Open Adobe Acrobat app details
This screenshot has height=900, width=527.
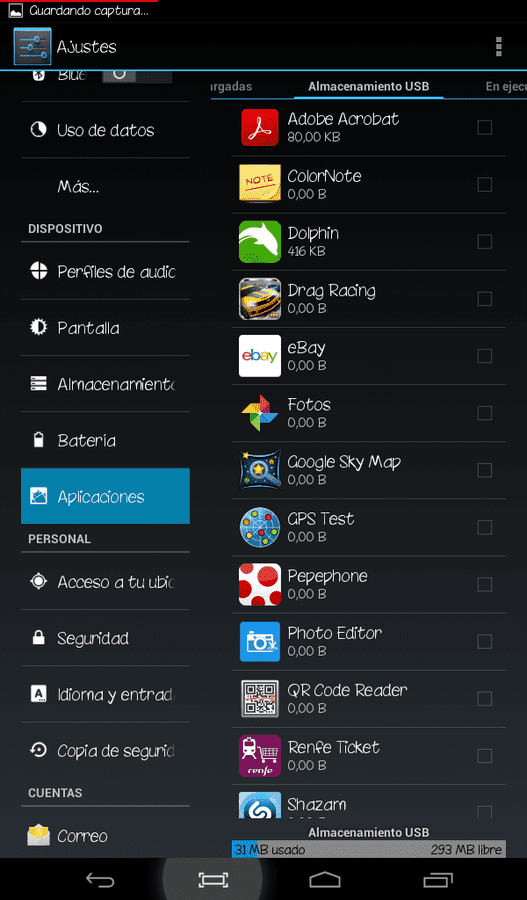pyautogui.click(x=369, y=127)
